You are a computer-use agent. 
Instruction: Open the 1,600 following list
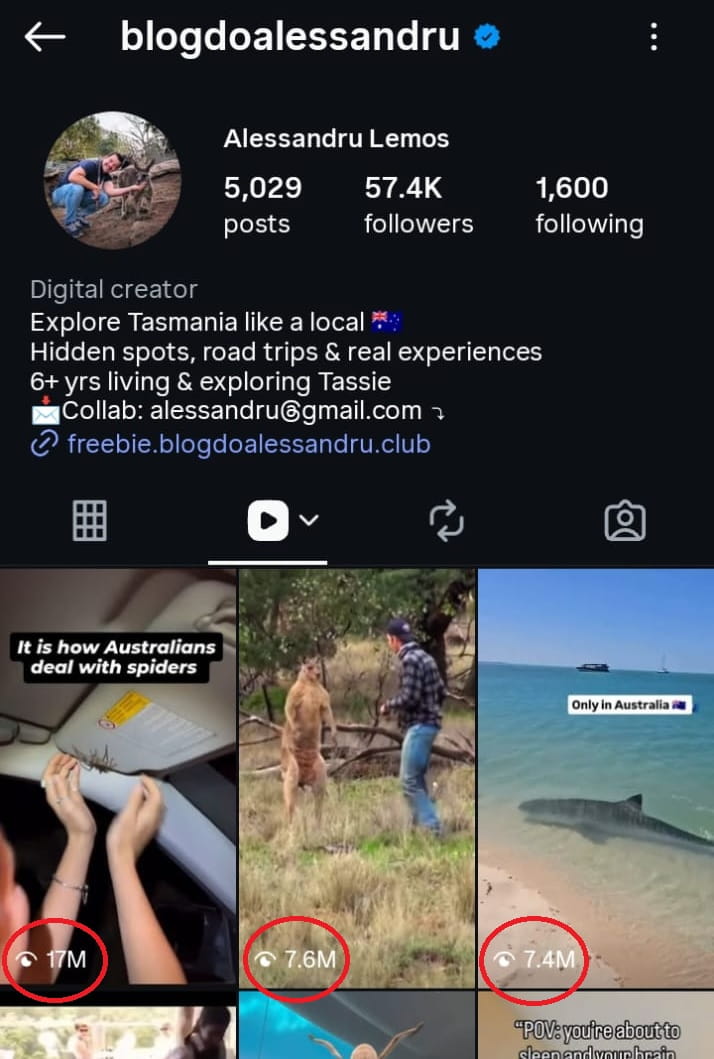(x=589, y=205)
